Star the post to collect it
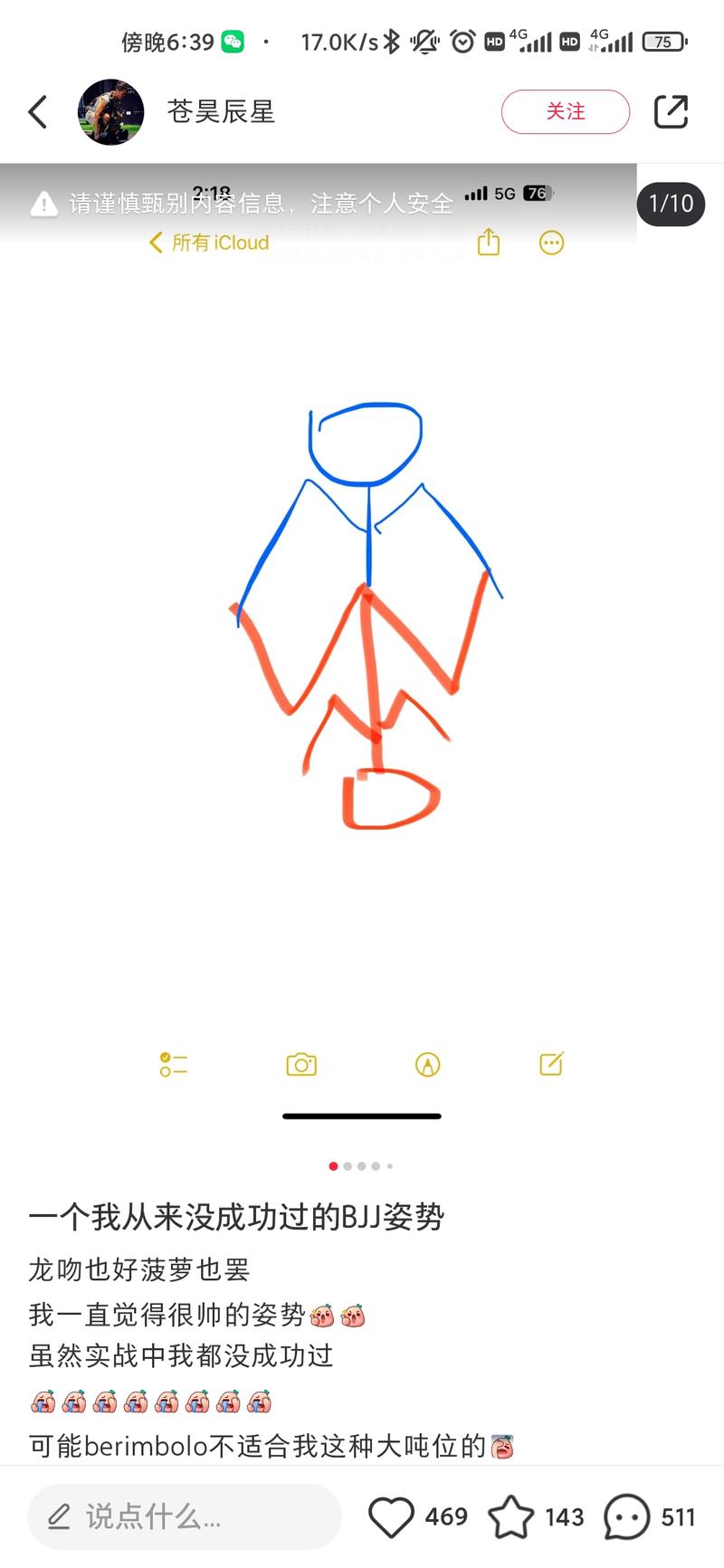 (514, 1516)
